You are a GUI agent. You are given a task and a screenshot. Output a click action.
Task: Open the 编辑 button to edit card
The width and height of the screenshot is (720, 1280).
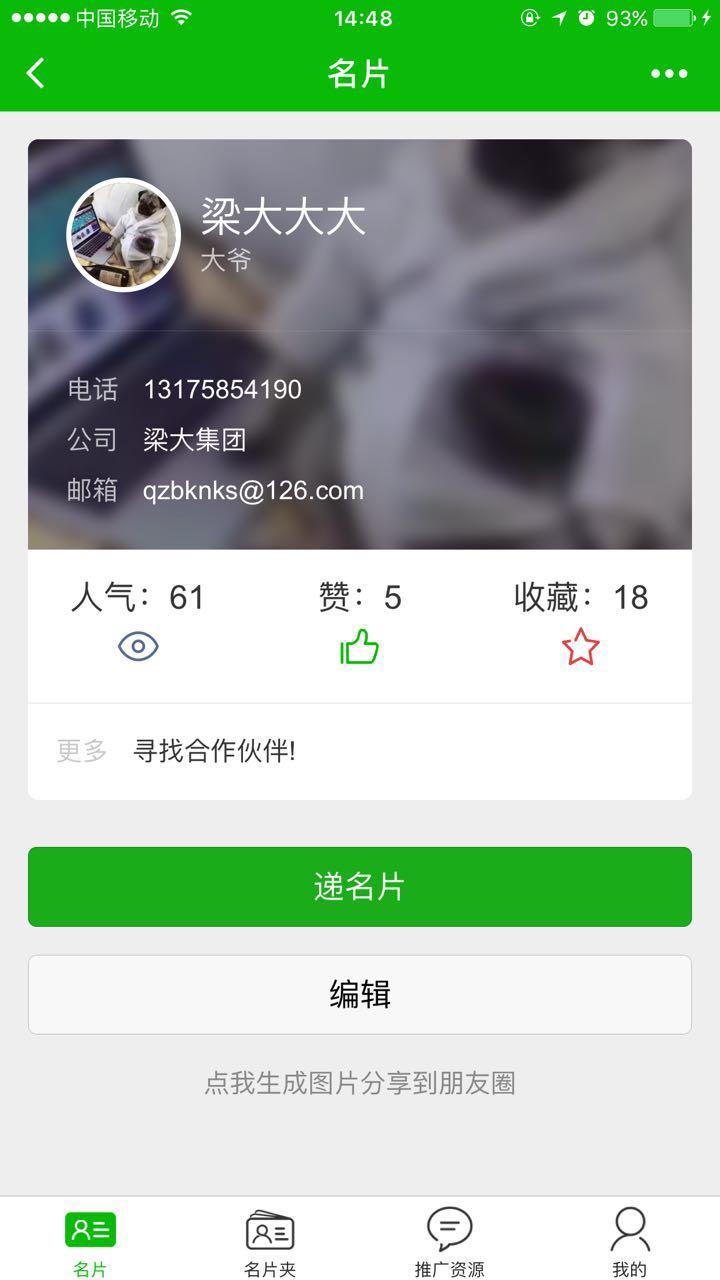pos(360,994)
